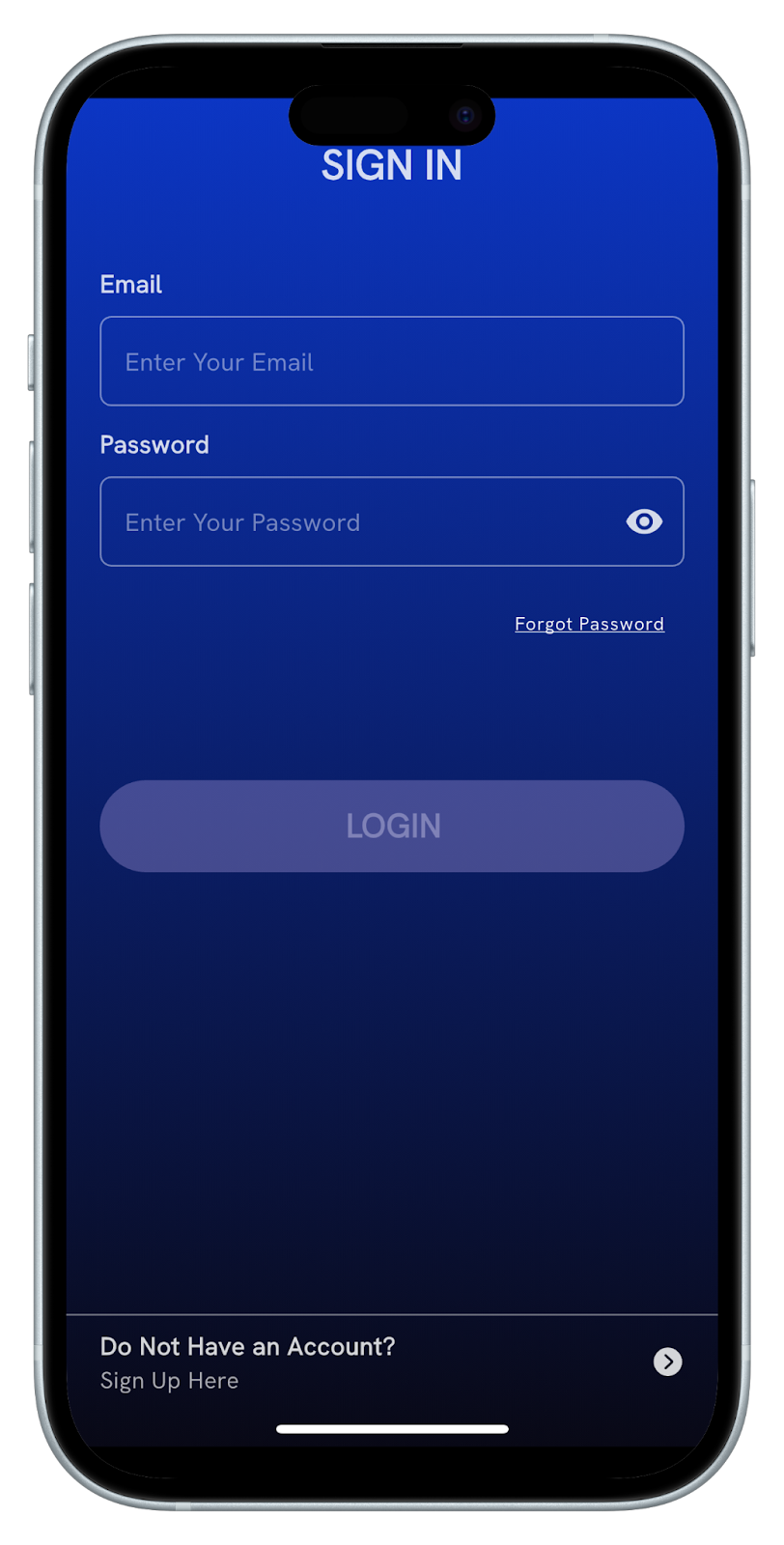Viewport: 784px width, 1545px height.
Task: Tap the LOGIN button
Action: (392, 826)
